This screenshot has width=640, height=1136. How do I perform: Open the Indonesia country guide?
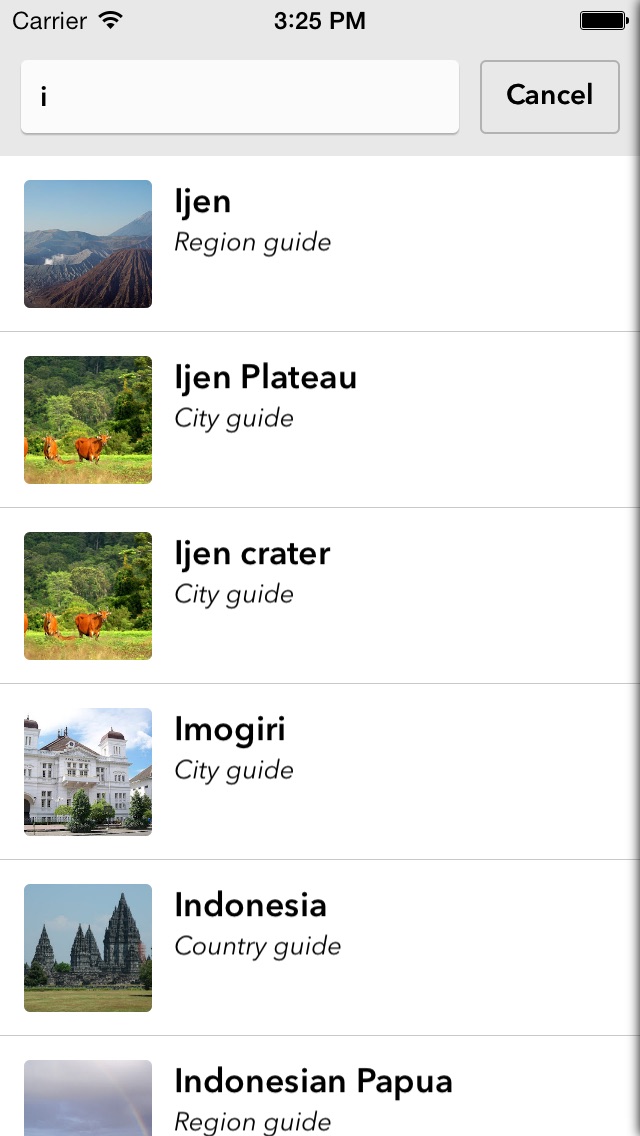pyautogui.click(x=320, y=947)
